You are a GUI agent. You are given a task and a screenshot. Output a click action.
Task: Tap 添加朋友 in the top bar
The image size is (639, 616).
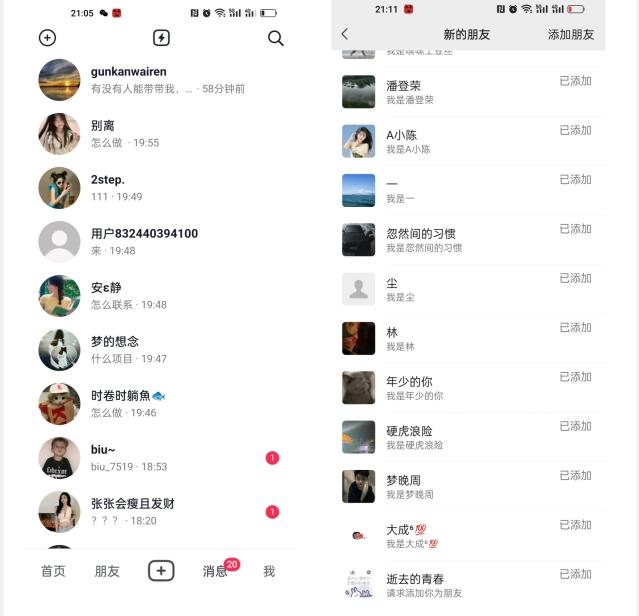point(571,34)
